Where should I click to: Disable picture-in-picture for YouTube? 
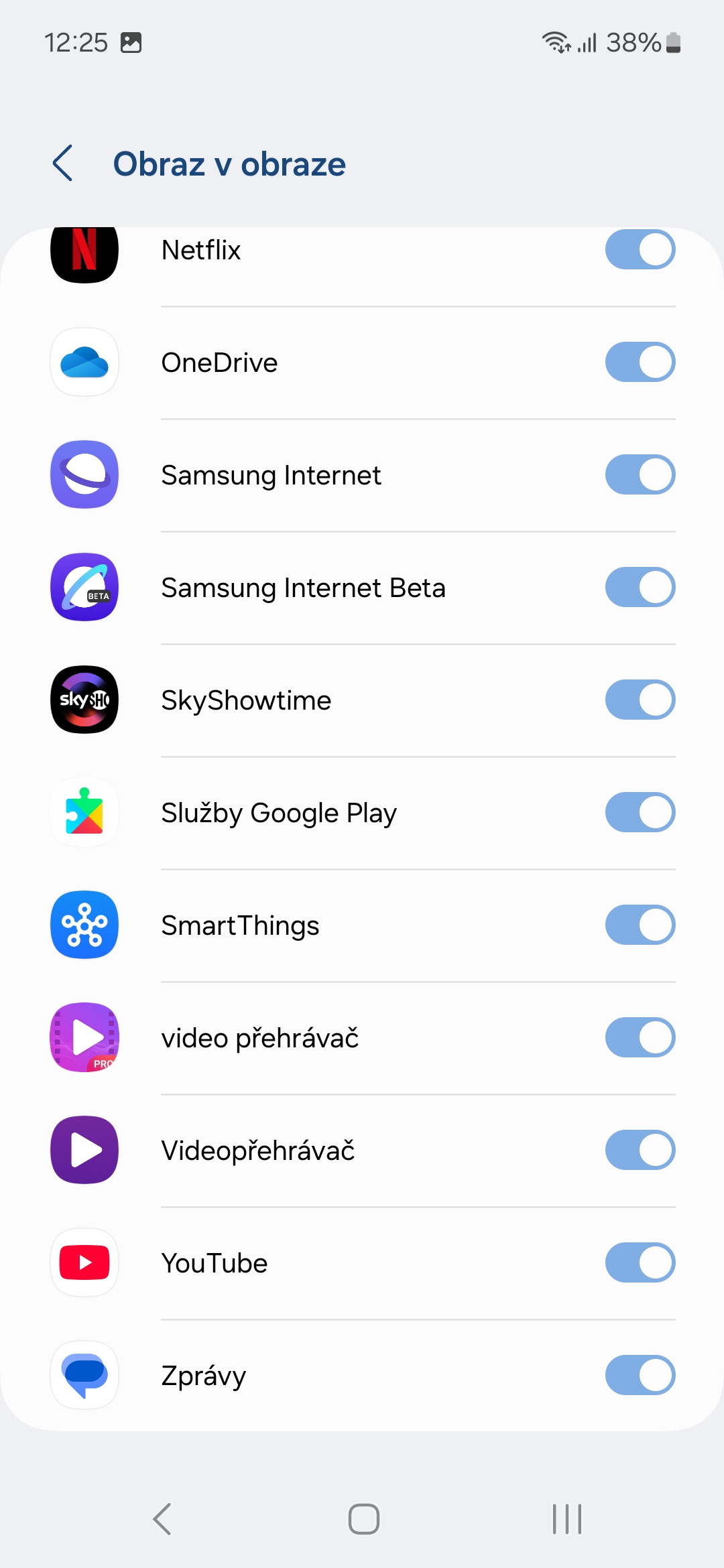click(x=640, y=1262)
